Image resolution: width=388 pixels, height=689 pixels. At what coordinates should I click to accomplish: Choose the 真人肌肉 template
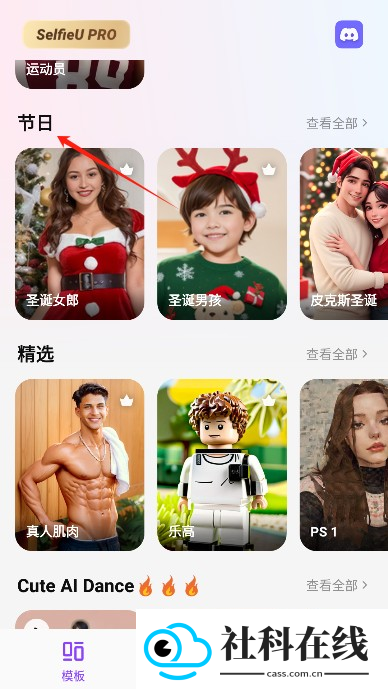coord(80,465)
